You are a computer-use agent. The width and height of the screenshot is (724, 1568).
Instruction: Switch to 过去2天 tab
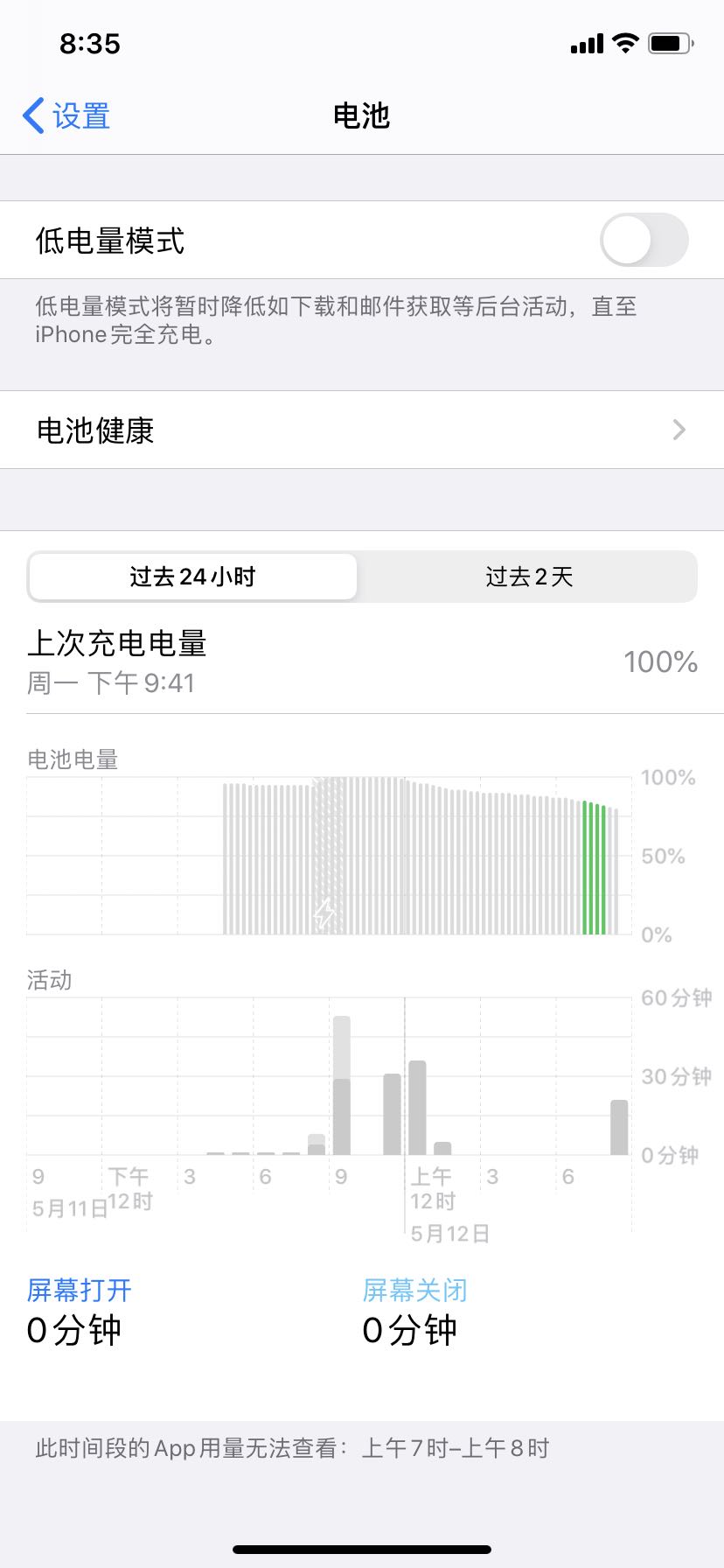click(x=529, y=577)
